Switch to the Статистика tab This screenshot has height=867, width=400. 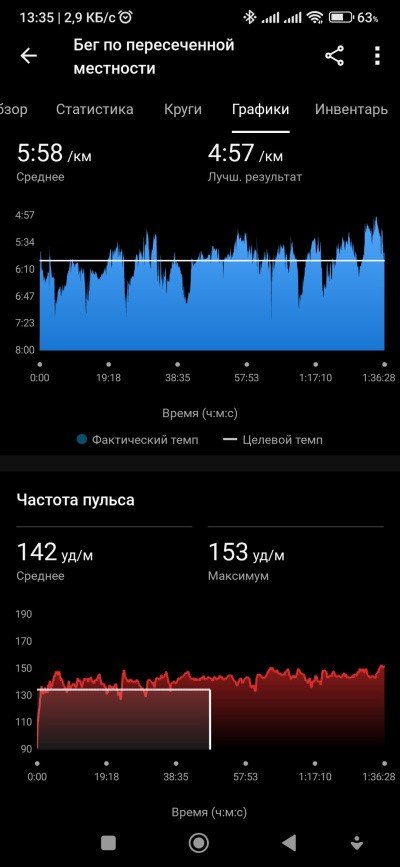[95, 109]
